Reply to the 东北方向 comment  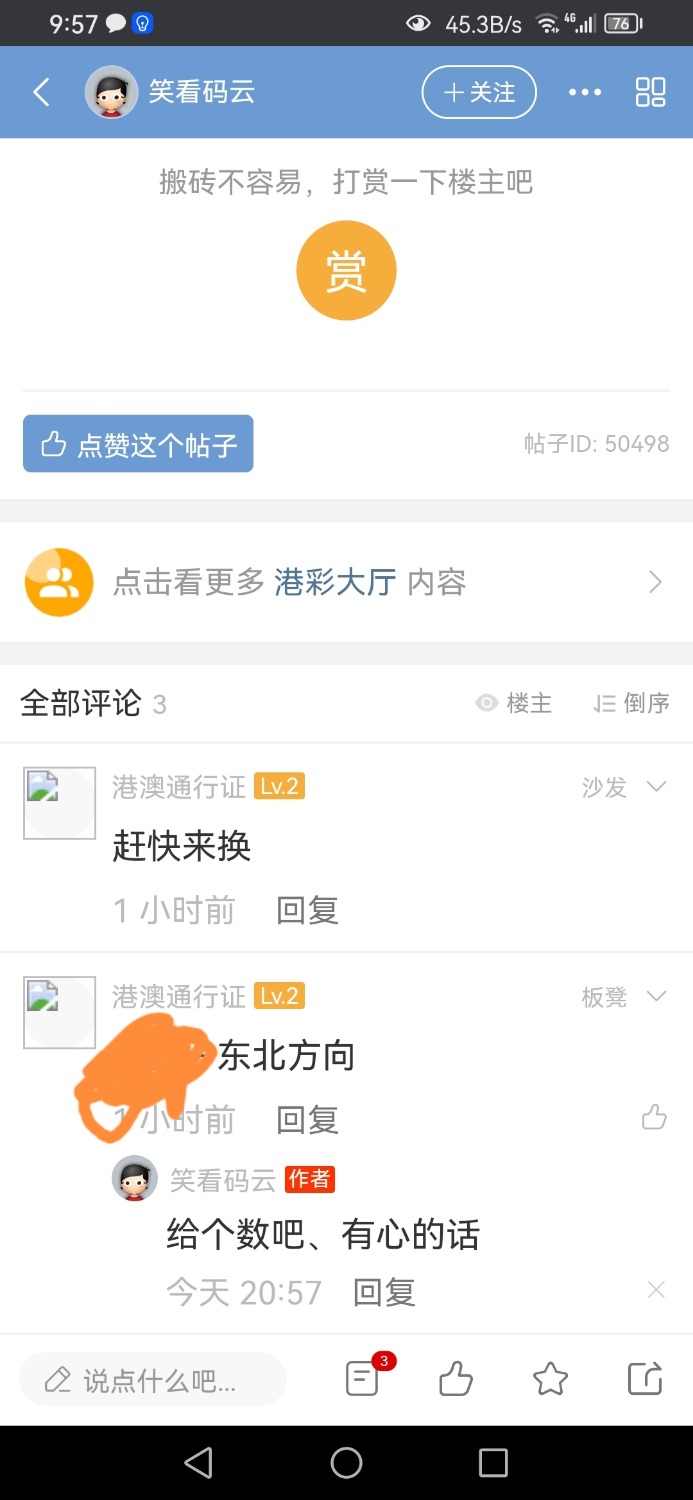pos(307,1120)
